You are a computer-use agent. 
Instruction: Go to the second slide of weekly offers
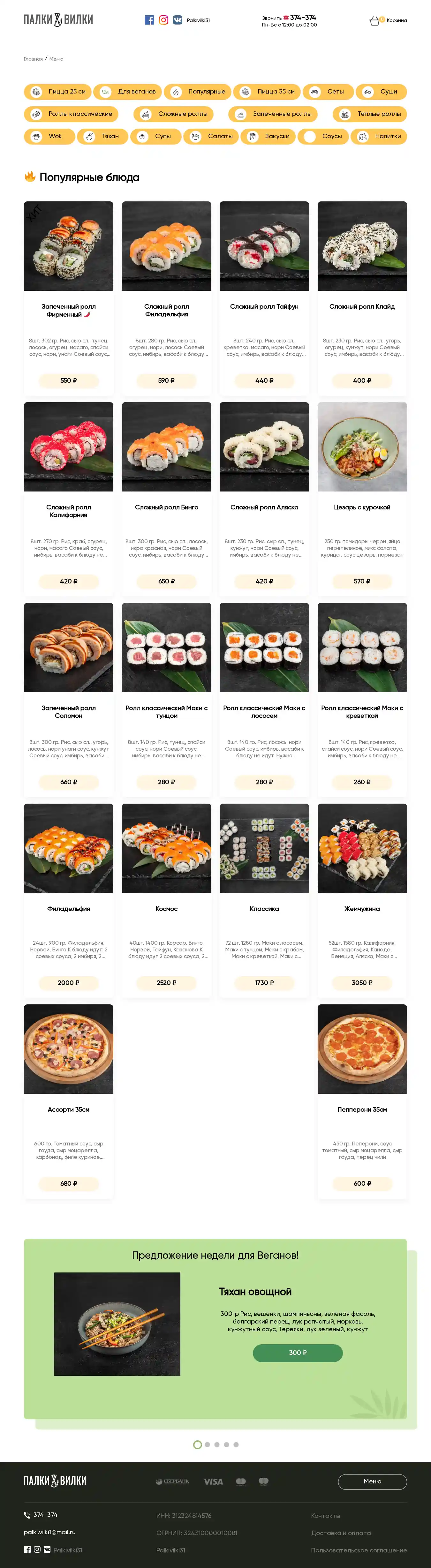(208, 1444)
